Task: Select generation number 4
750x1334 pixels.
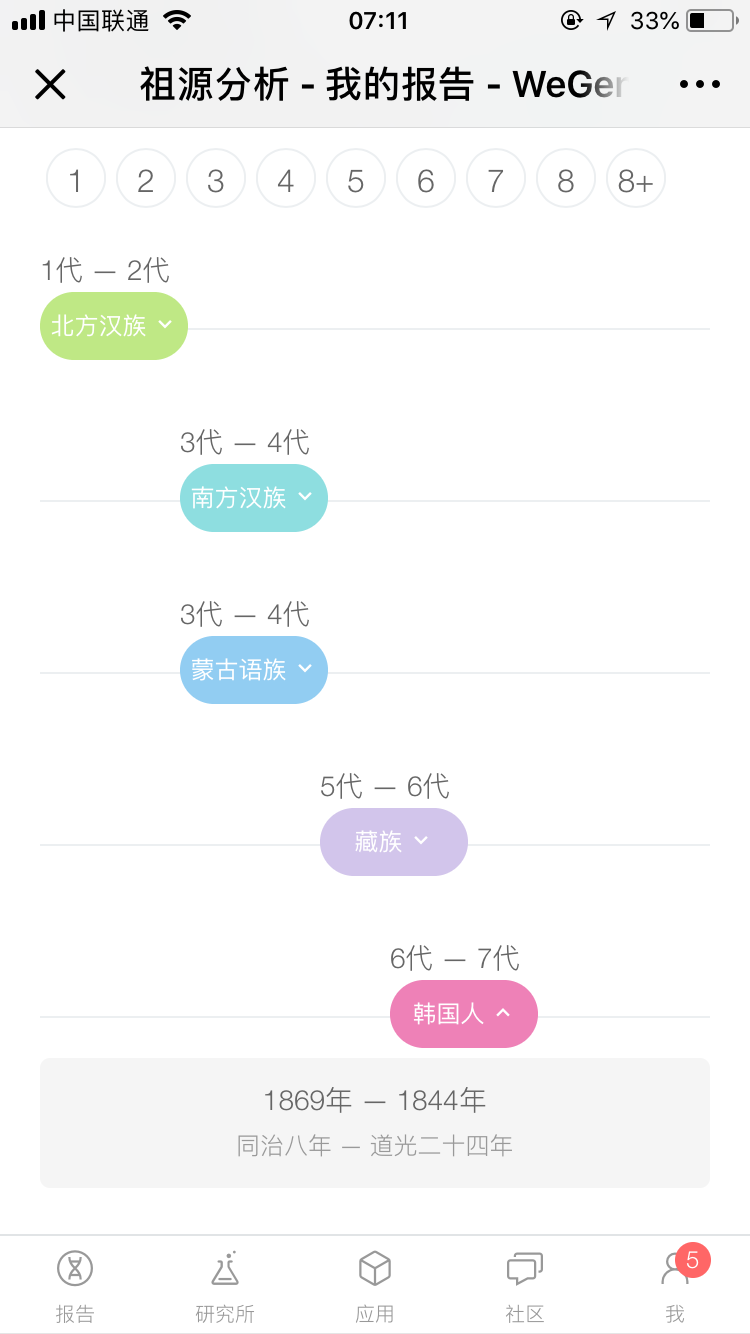Action: [x=286, y=179]
